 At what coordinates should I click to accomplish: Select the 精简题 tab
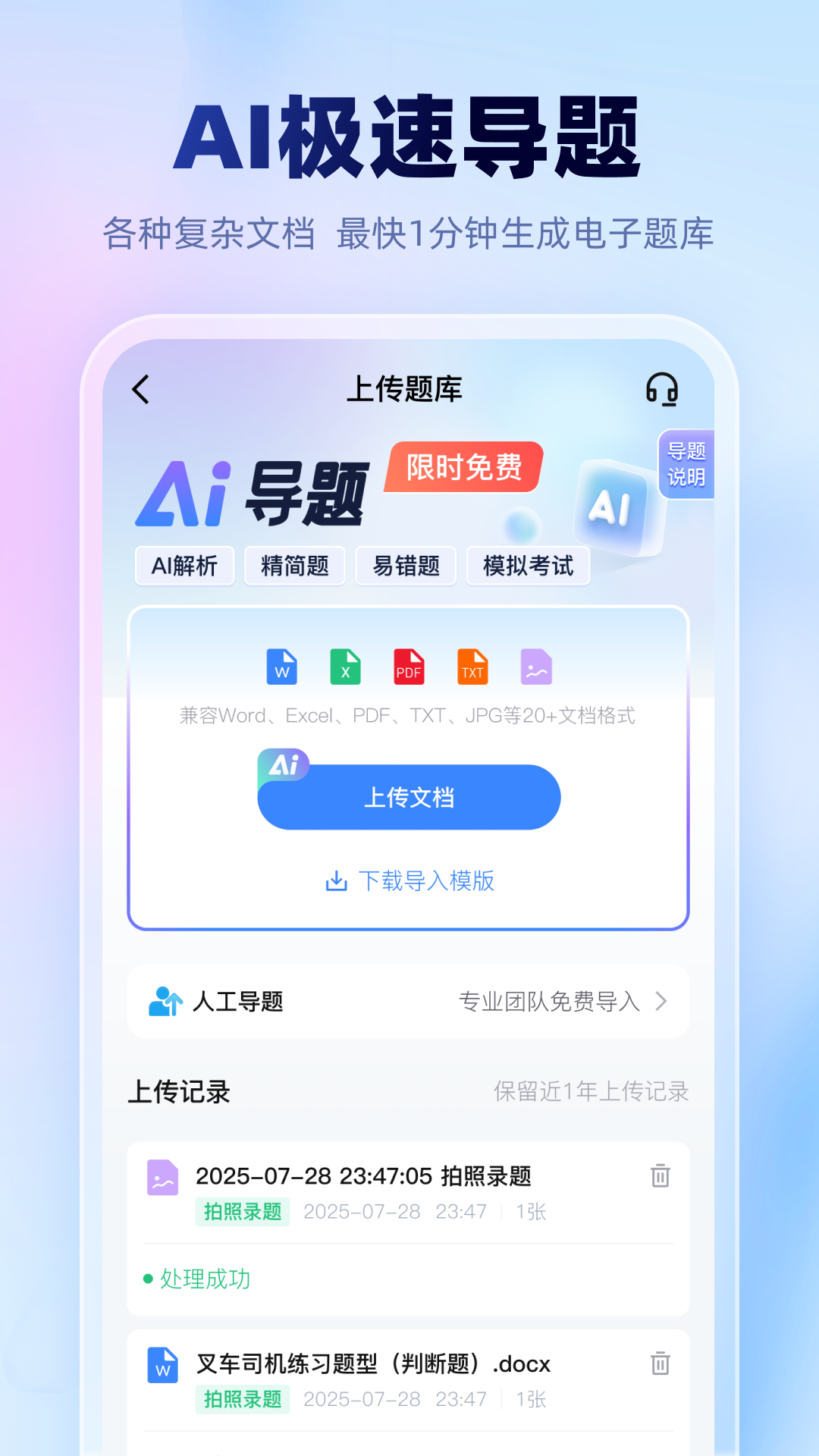pyautogui.click(x=294, y=566)
